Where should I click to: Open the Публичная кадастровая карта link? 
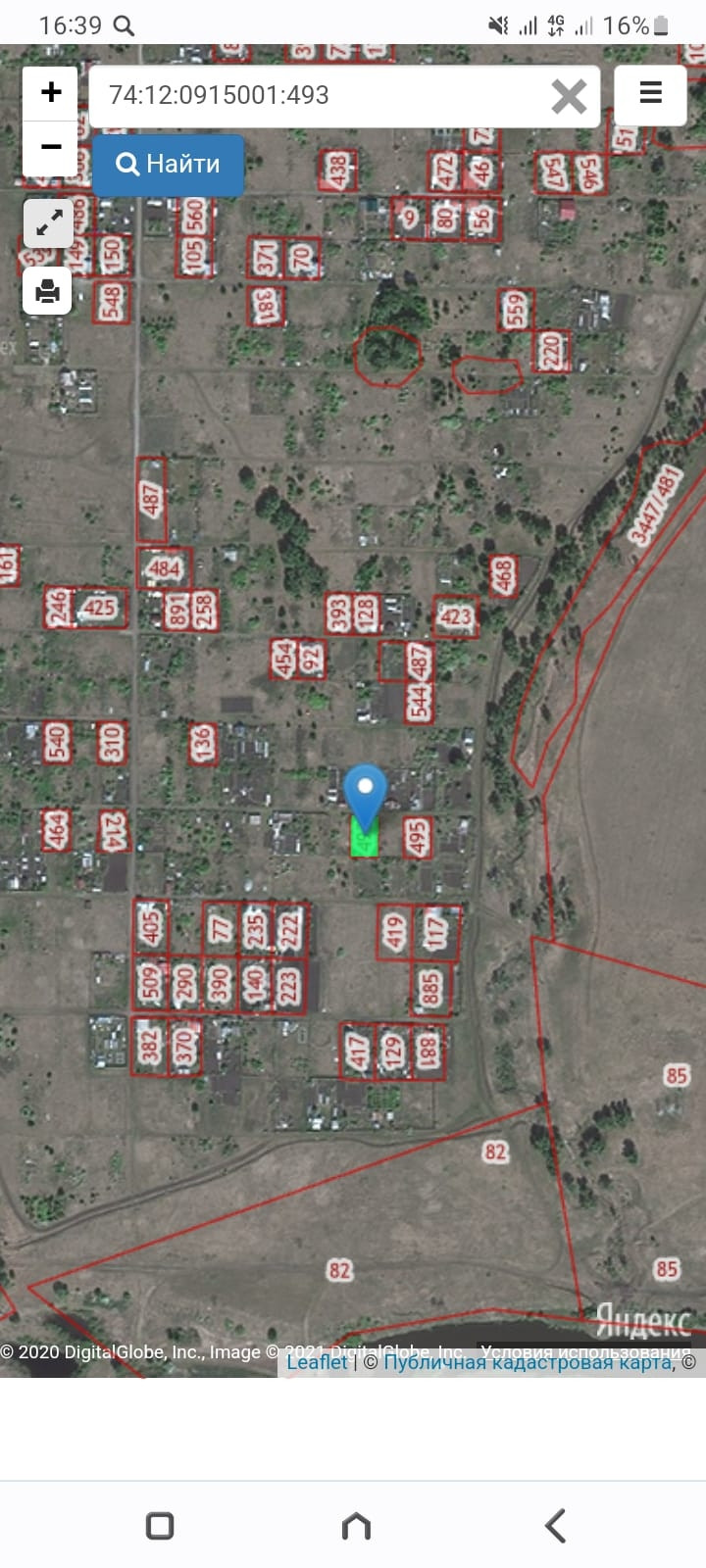click(x=527, y=1362)
